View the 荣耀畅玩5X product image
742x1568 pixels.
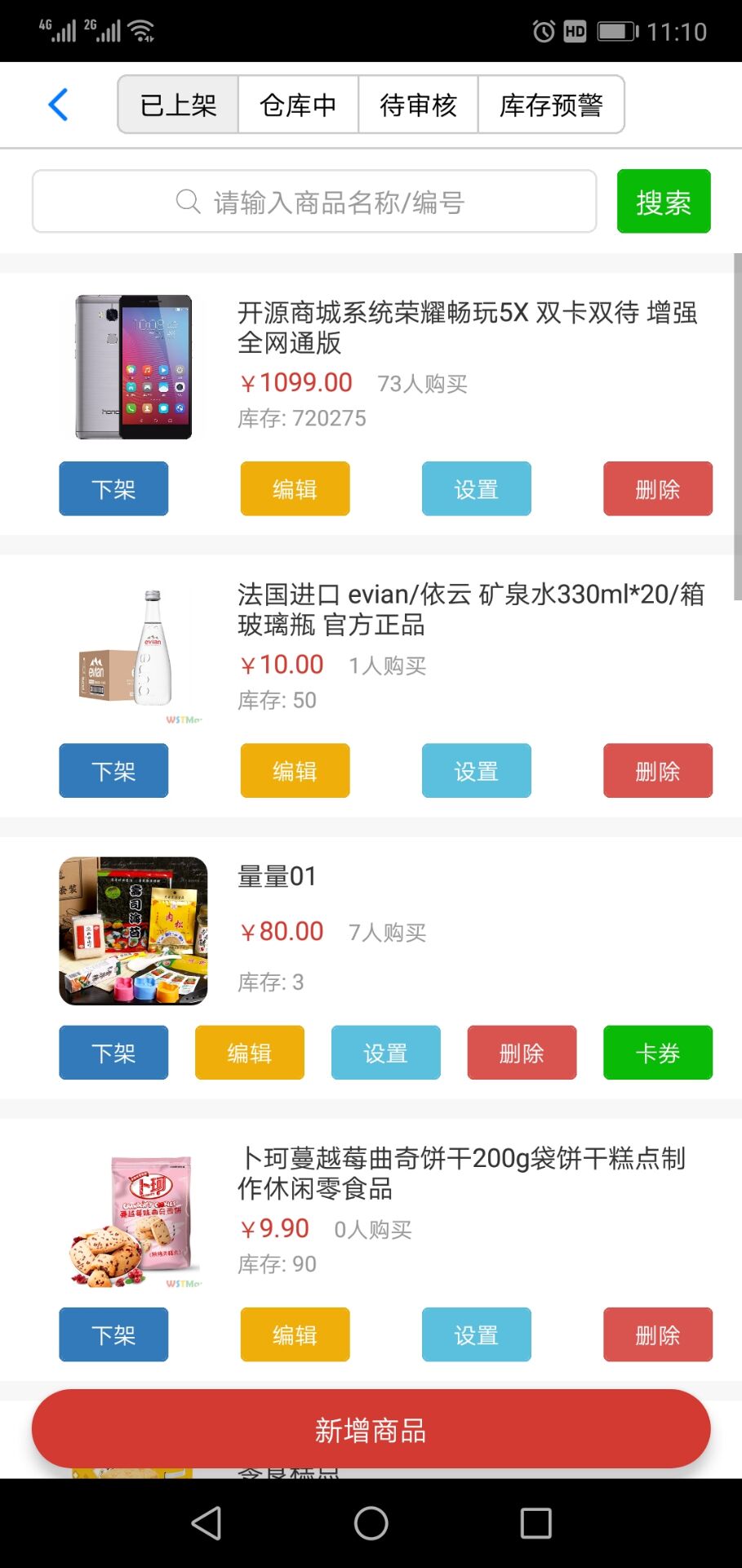[134, 367]
